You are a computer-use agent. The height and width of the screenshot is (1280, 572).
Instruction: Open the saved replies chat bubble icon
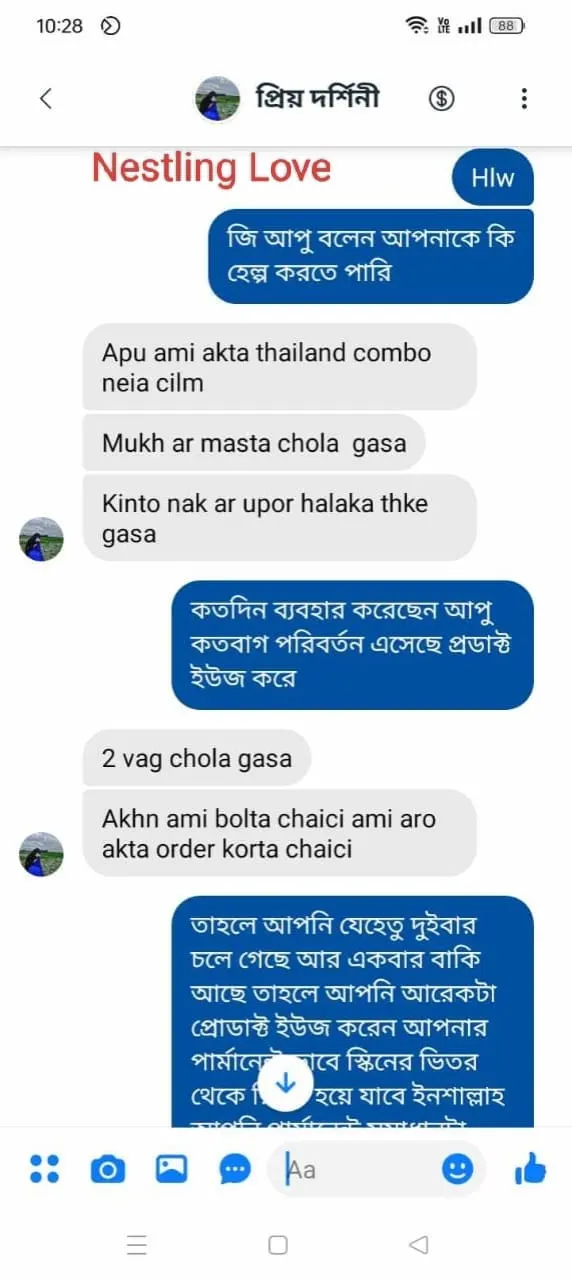coord(234,1168)
